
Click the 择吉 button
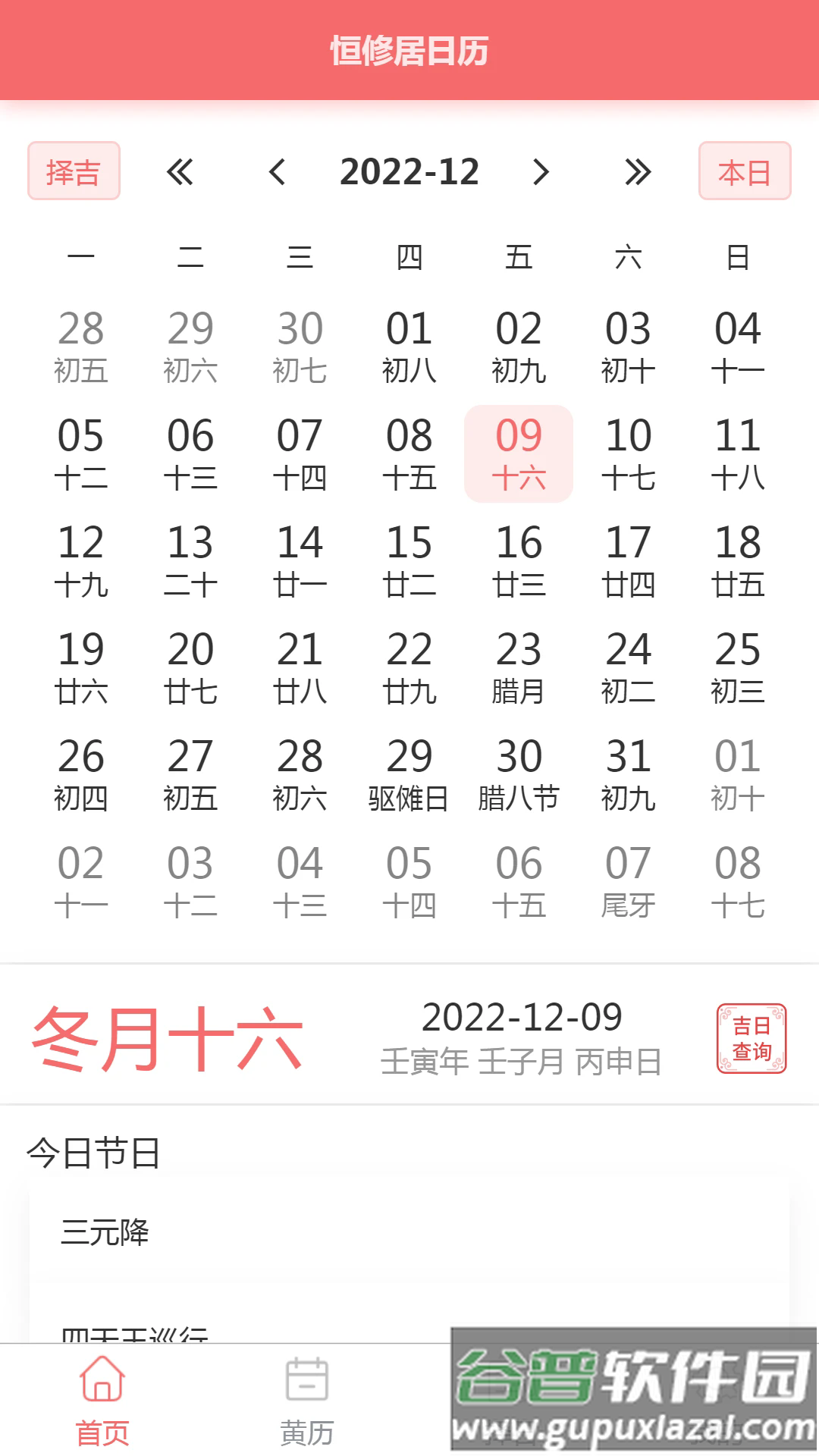click(74, 173)
